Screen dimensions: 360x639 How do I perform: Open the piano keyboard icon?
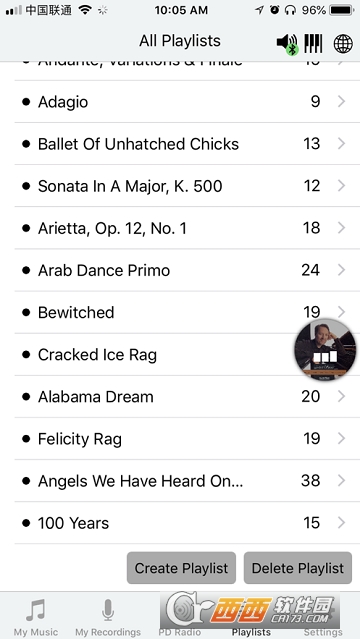[x=313, y=43]
